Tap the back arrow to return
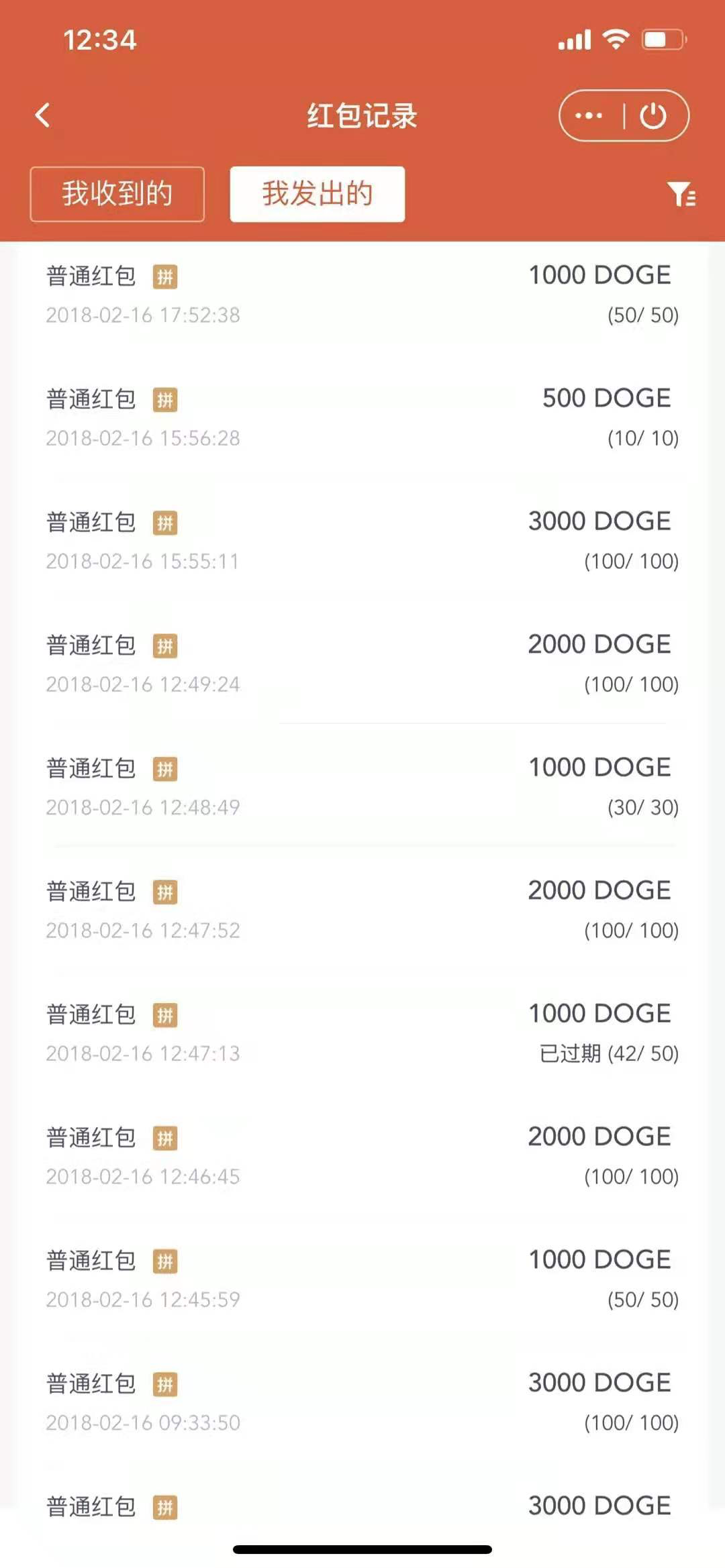The width and height of the screenshot is (725, 1568). (x=42, y=115)
